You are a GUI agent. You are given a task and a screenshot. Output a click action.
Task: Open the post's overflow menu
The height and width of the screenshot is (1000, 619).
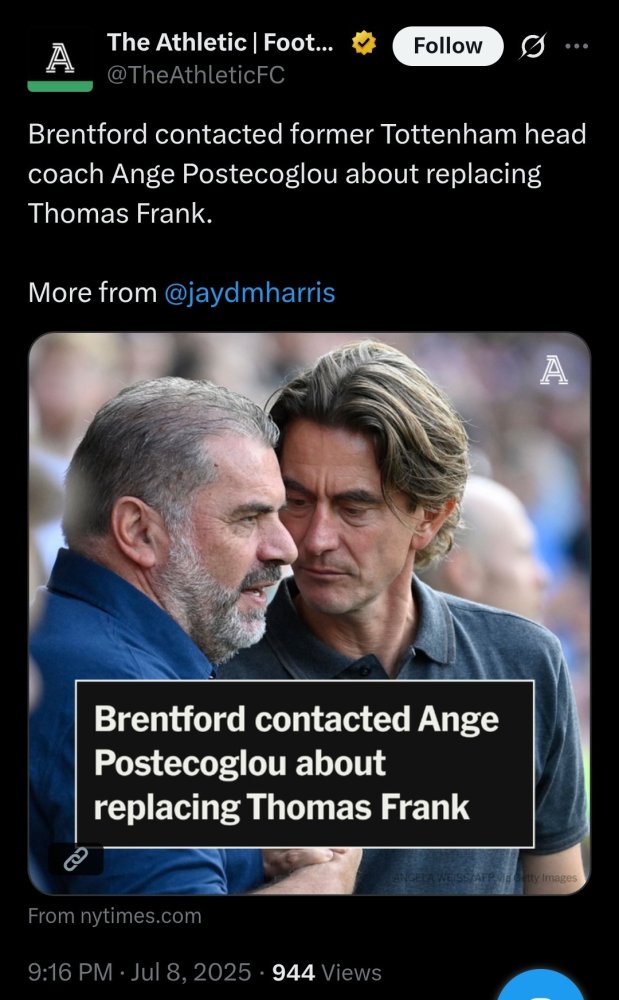576,46
